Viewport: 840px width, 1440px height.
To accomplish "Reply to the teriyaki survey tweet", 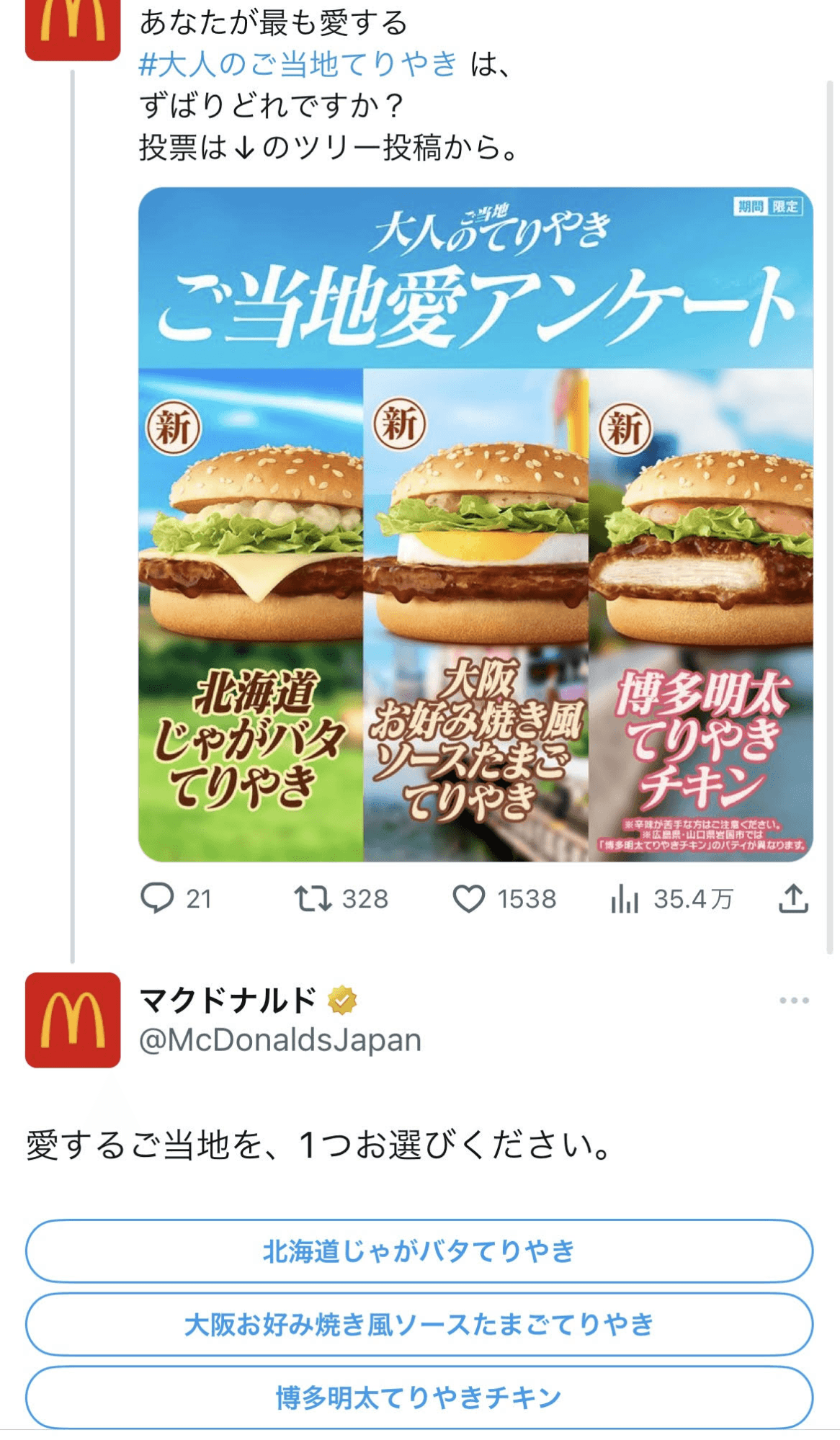I will [157, 898].
